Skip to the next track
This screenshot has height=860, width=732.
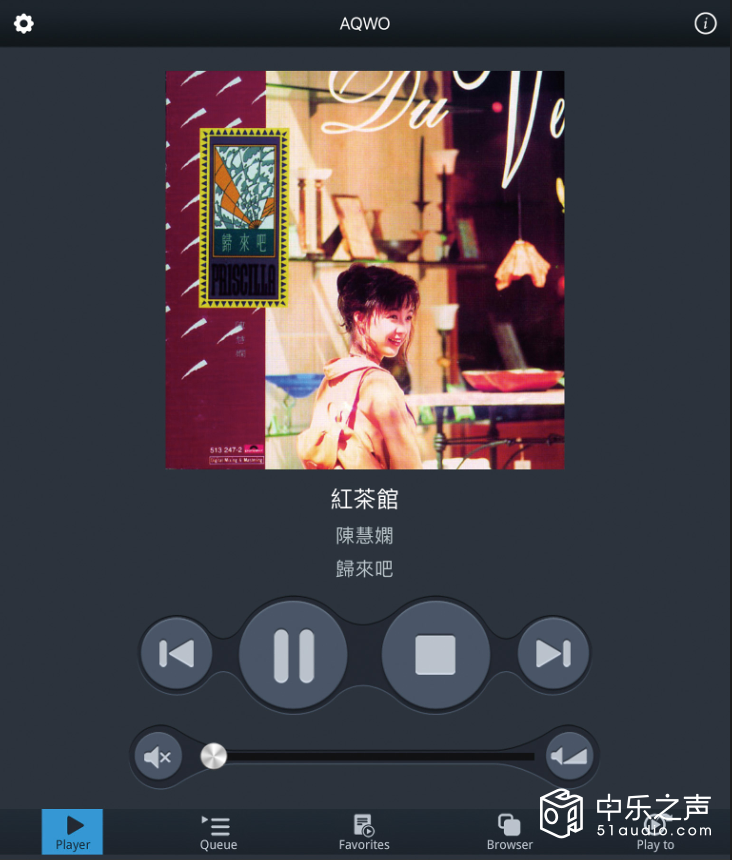pyautogui.click(x=553, y=654)
